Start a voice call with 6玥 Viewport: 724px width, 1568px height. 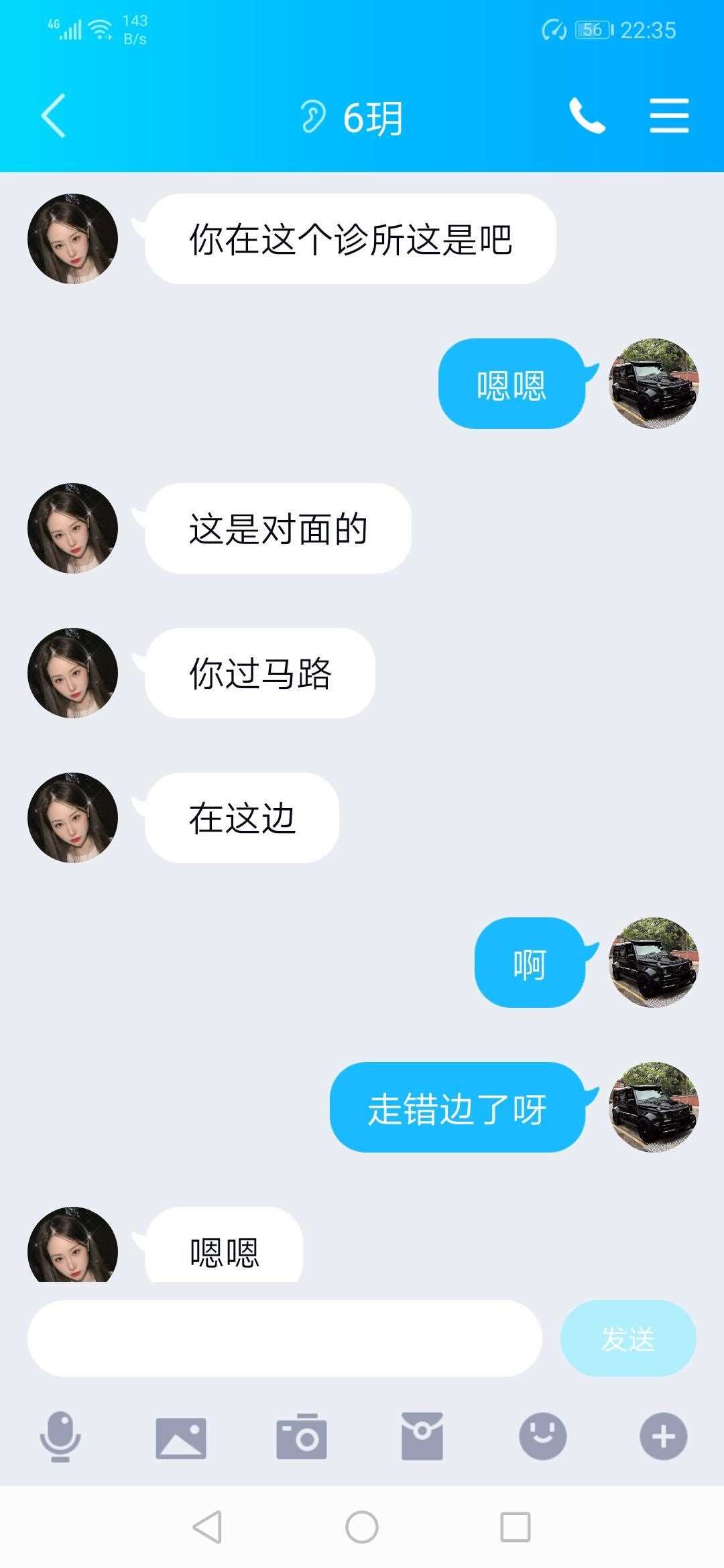coord(587,116)
